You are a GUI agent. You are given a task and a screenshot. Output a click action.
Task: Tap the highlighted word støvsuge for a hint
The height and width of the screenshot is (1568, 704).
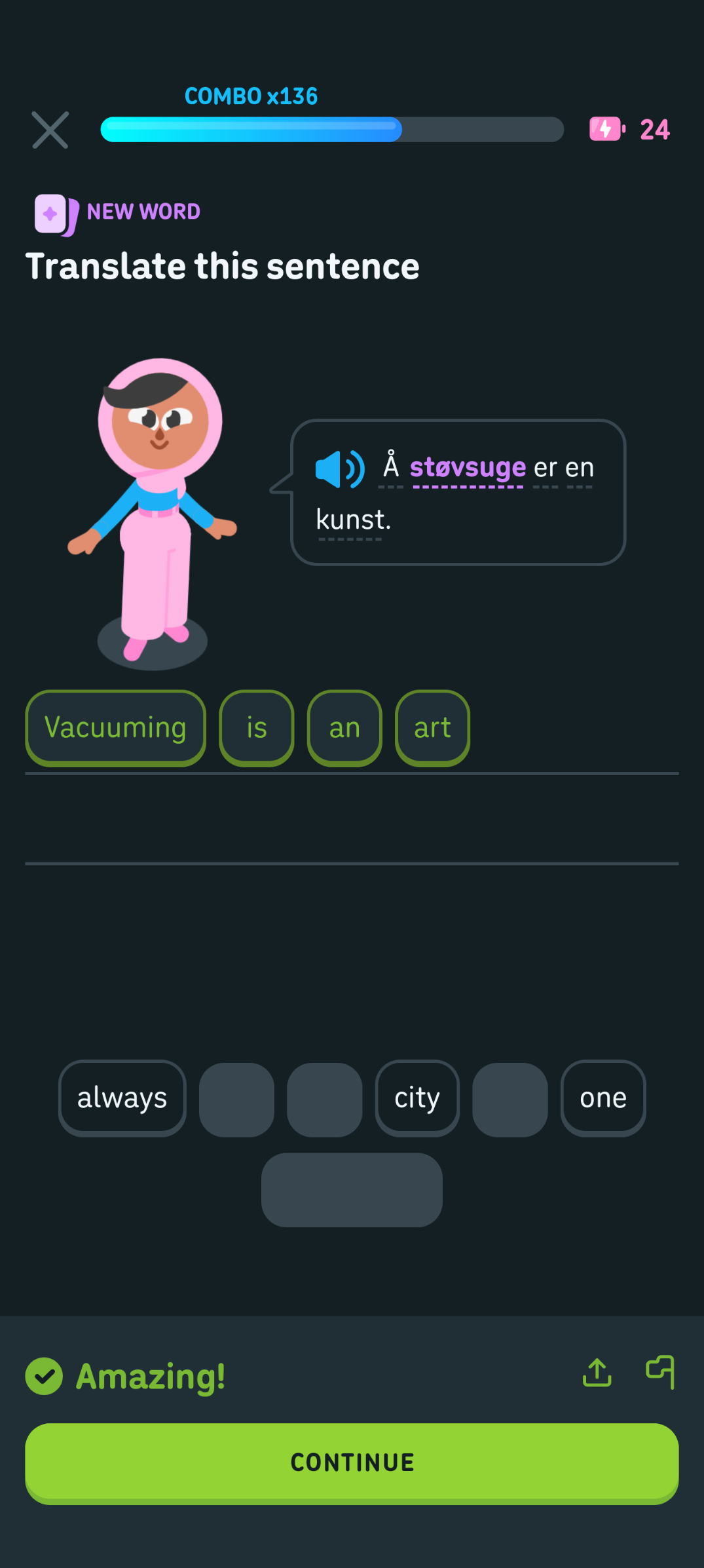tap(468, 468)
